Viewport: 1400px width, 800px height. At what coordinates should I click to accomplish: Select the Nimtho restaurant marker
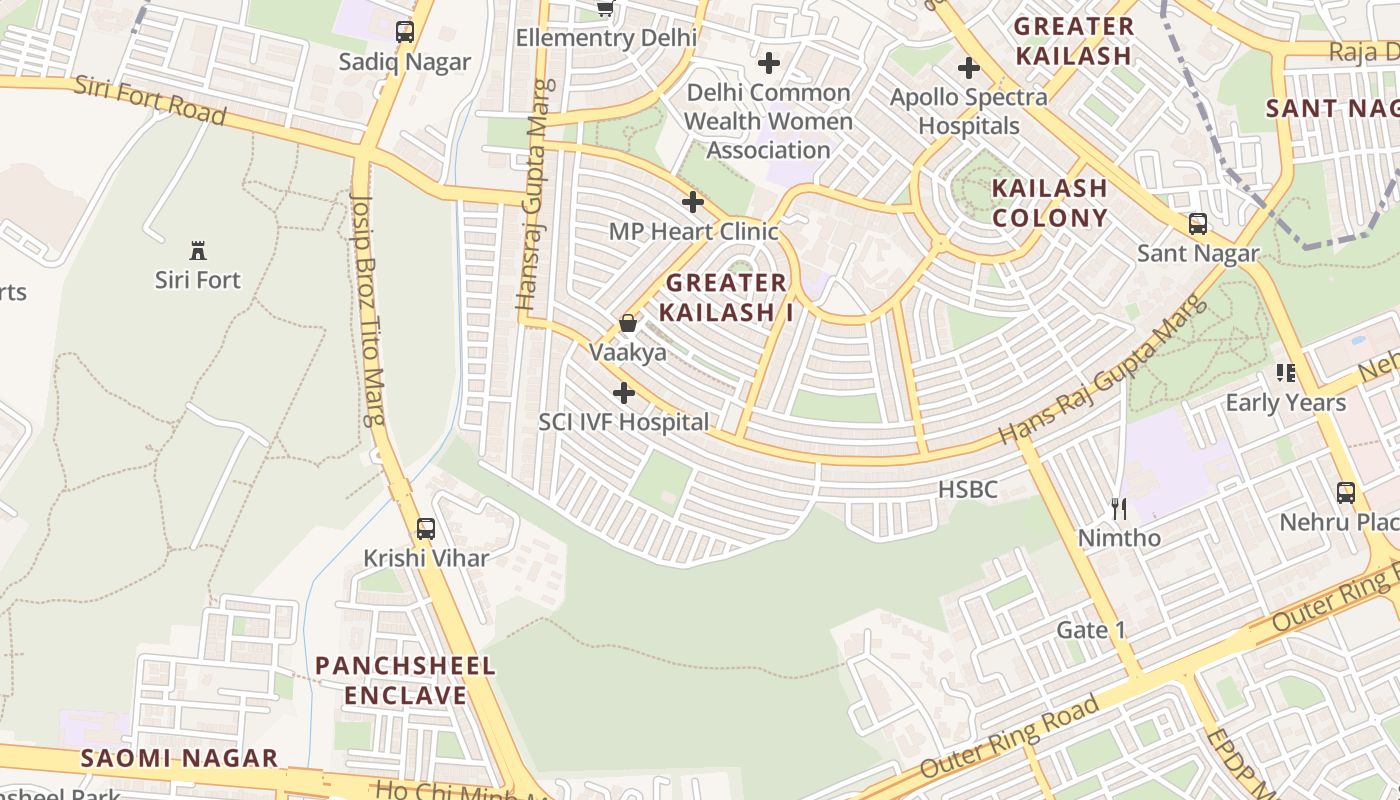tap(1119, 509)
